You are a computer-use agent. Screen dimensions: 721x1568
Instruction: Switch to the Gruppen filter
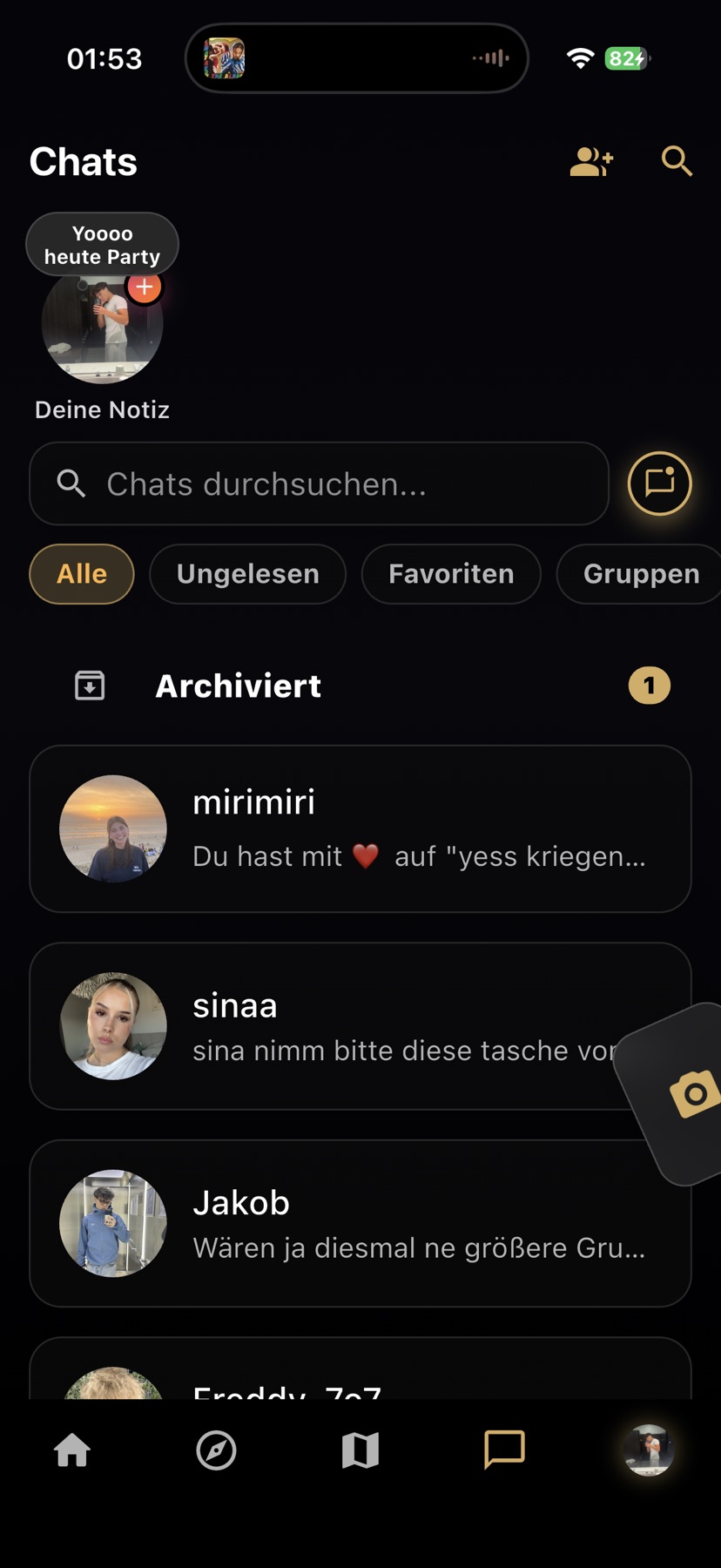(641, 574)
